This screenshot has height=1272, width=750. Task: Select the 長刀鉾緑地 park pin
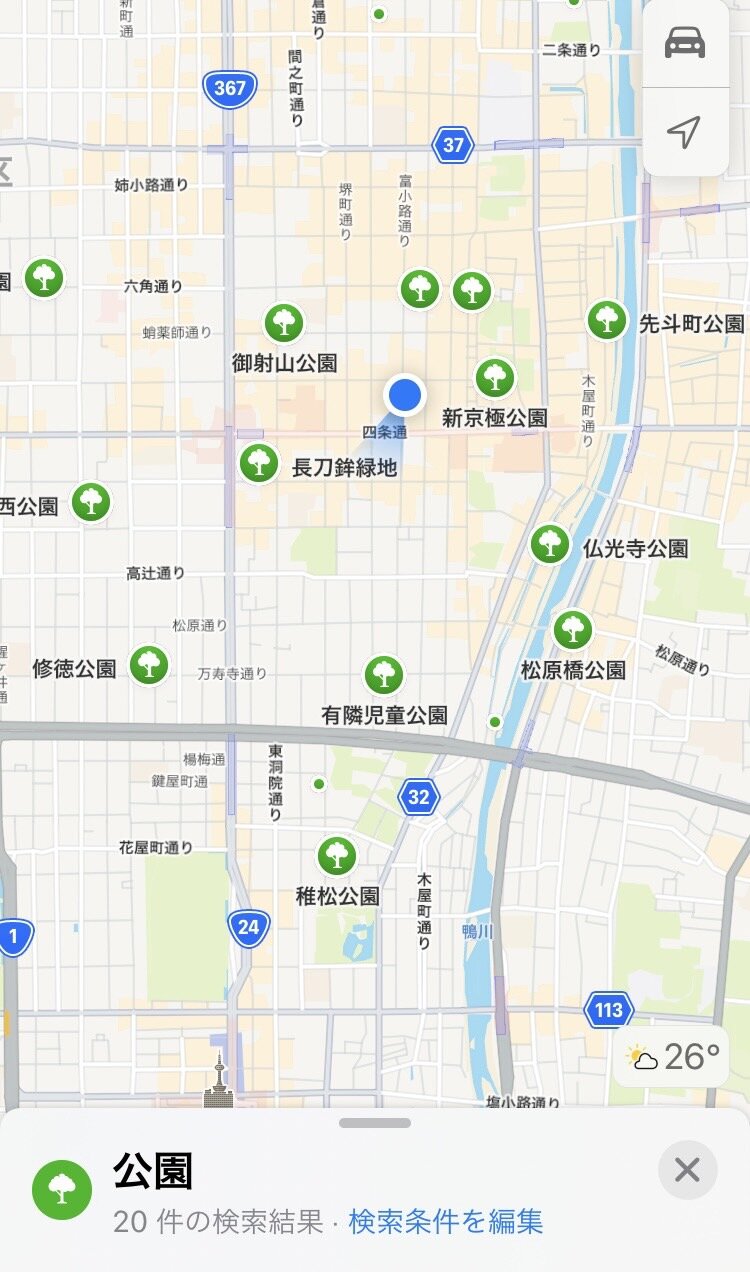[259, 463]
